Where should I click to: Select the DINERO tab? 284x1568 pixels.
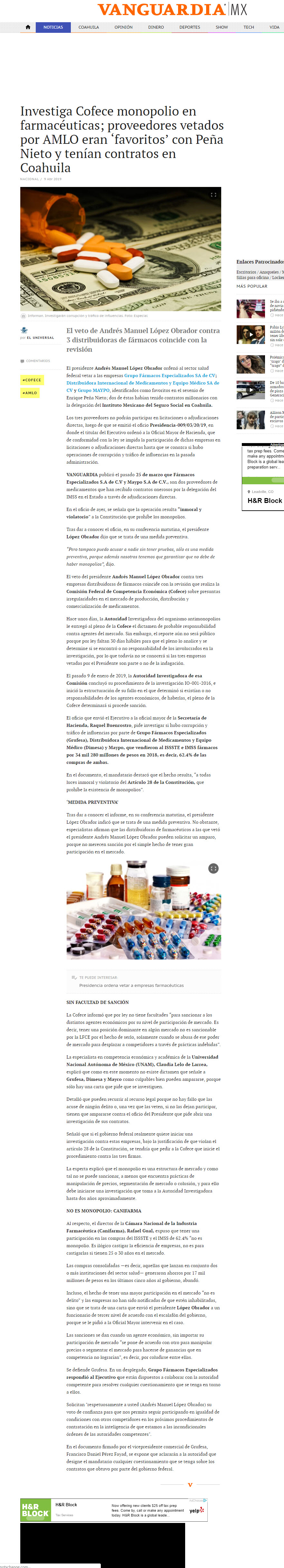[156, 27]
